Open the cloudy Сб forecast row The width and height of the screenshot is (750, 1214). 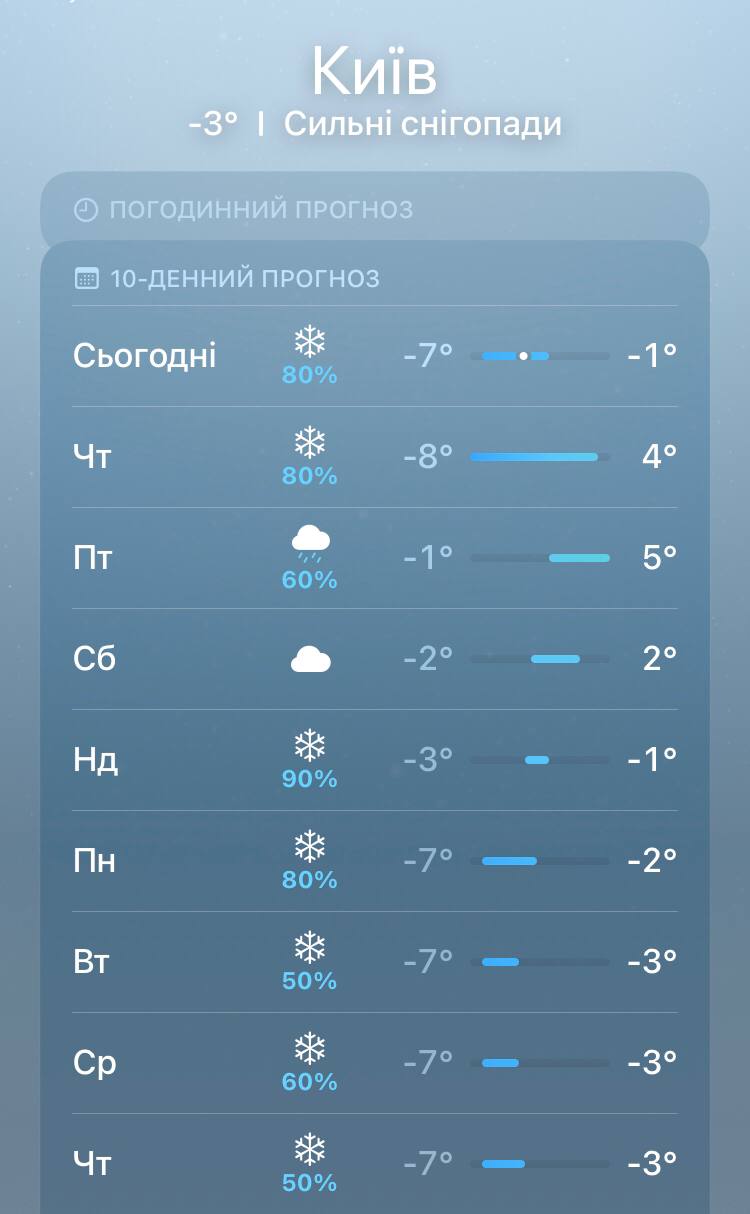[x=374, y=659]
